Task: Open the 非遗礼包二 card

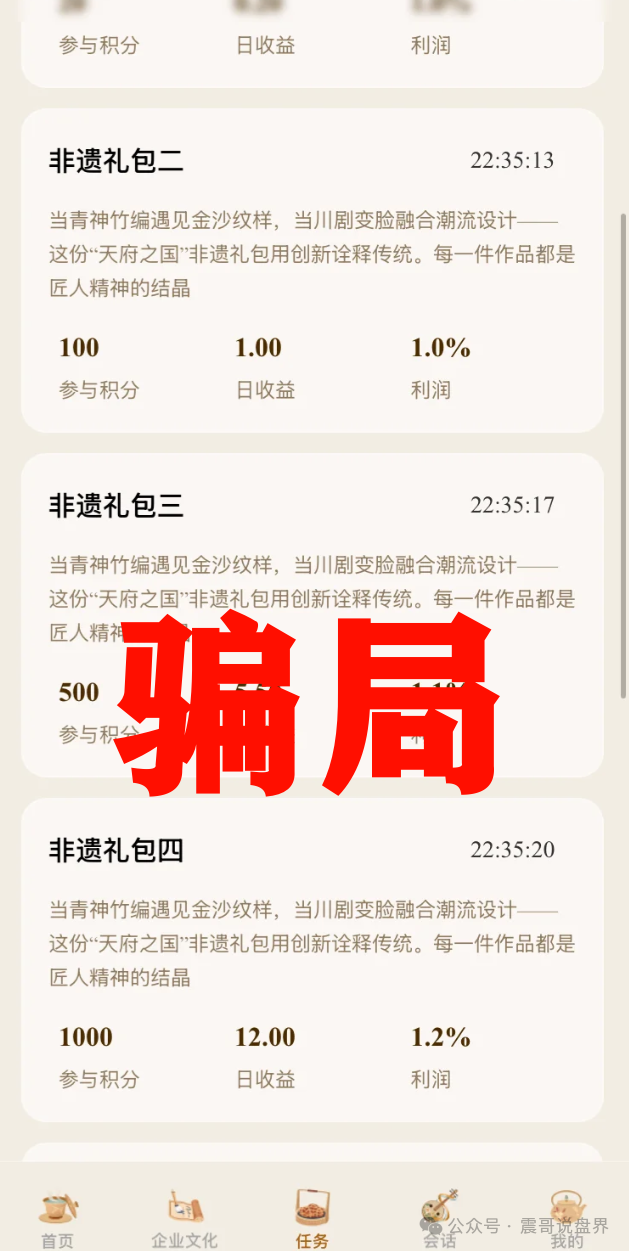Action: click(312, 270)
